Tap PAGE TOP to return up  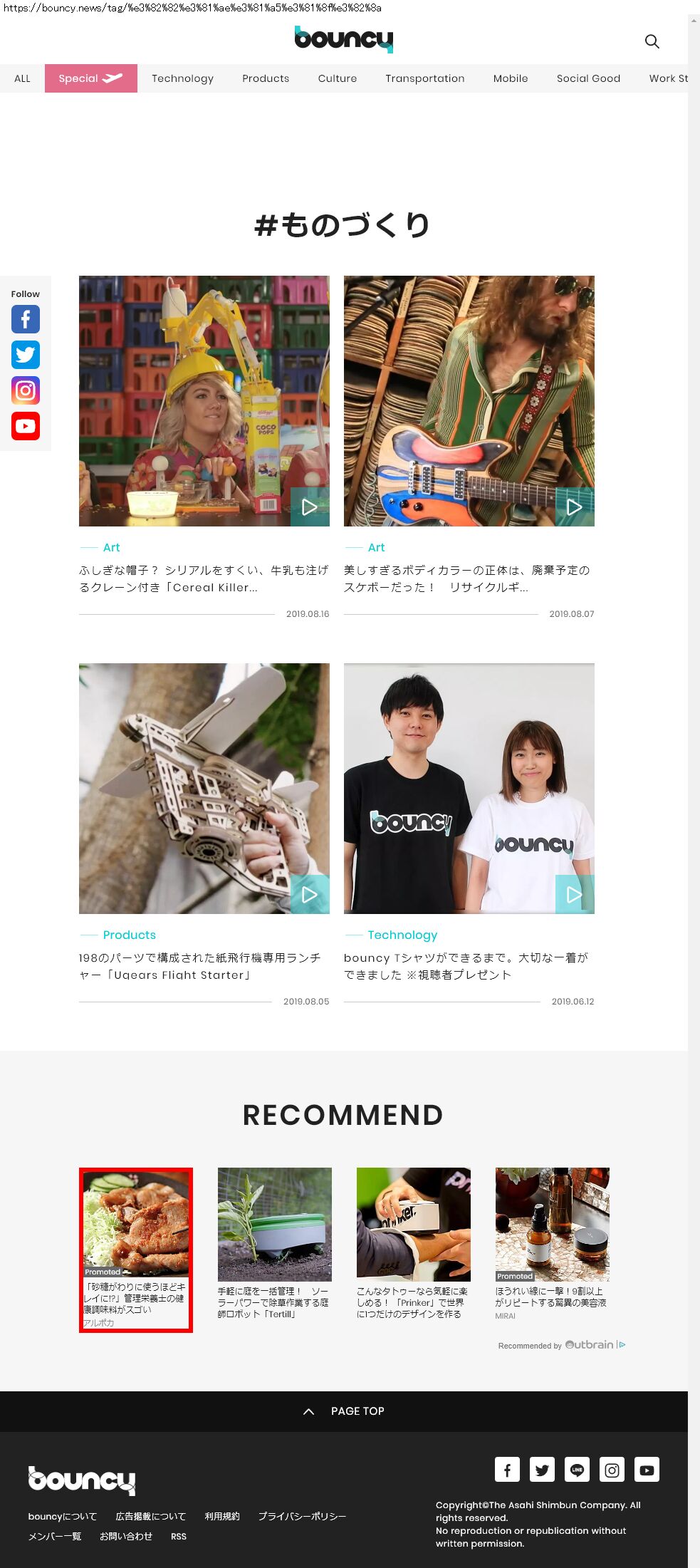click(x=344, y=1411)
